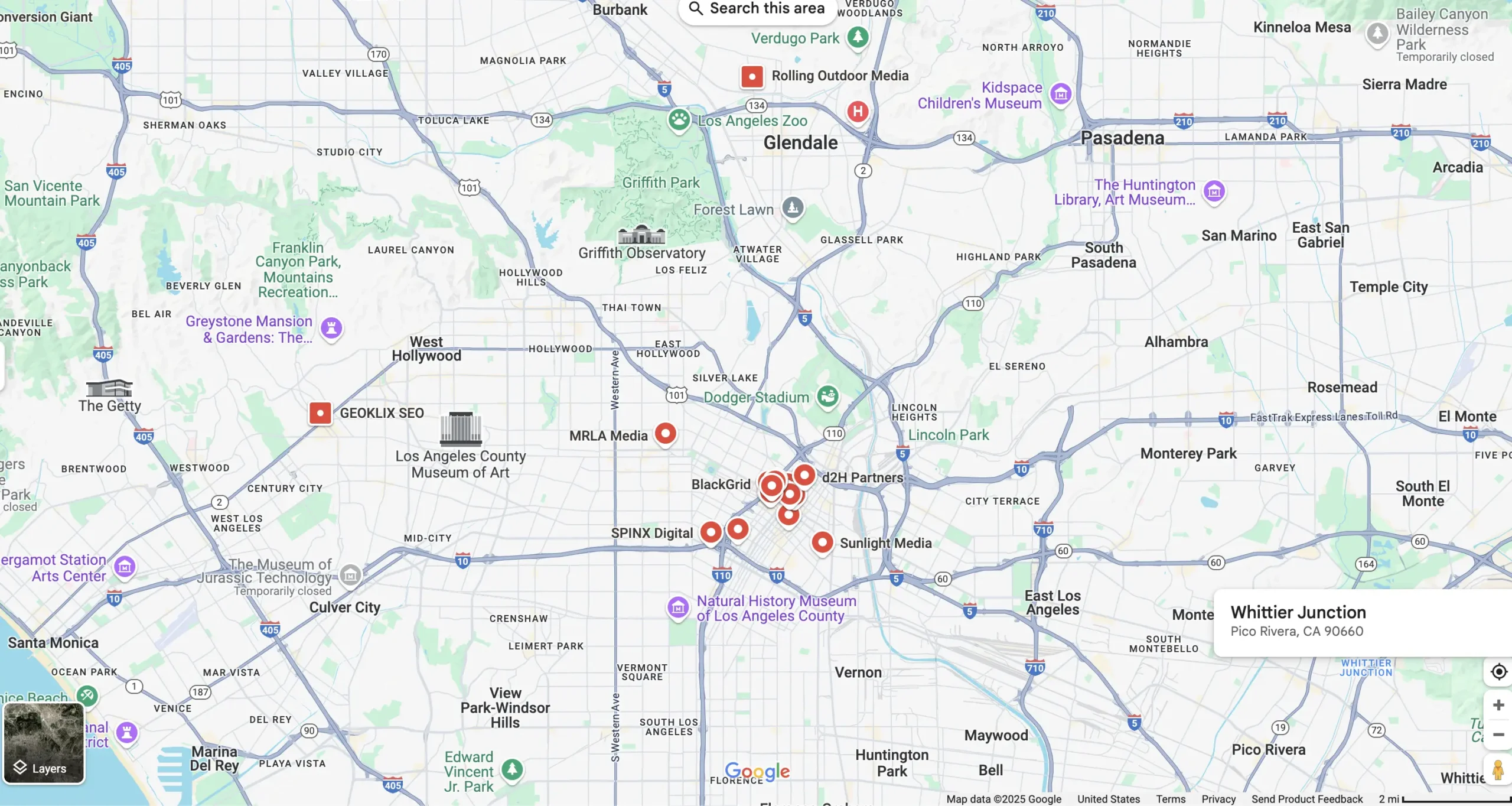Zoom in with the plus button
Image resolution: width=1512 pixels, height=806 pixels.
[x=1498, y=705]
